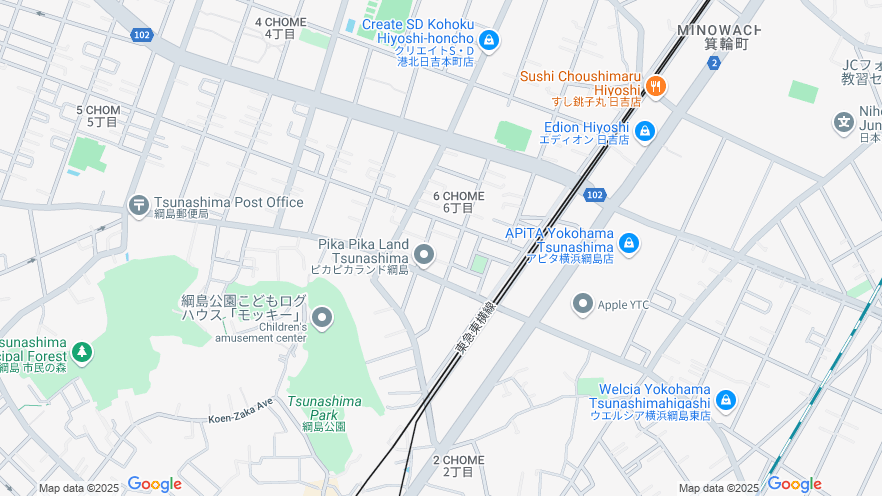Viewport: 882px width, 496px height.
Task: Tap the Edion Hiyoshi shop pin
Action: pyautogui.click(x=645, y=131)
